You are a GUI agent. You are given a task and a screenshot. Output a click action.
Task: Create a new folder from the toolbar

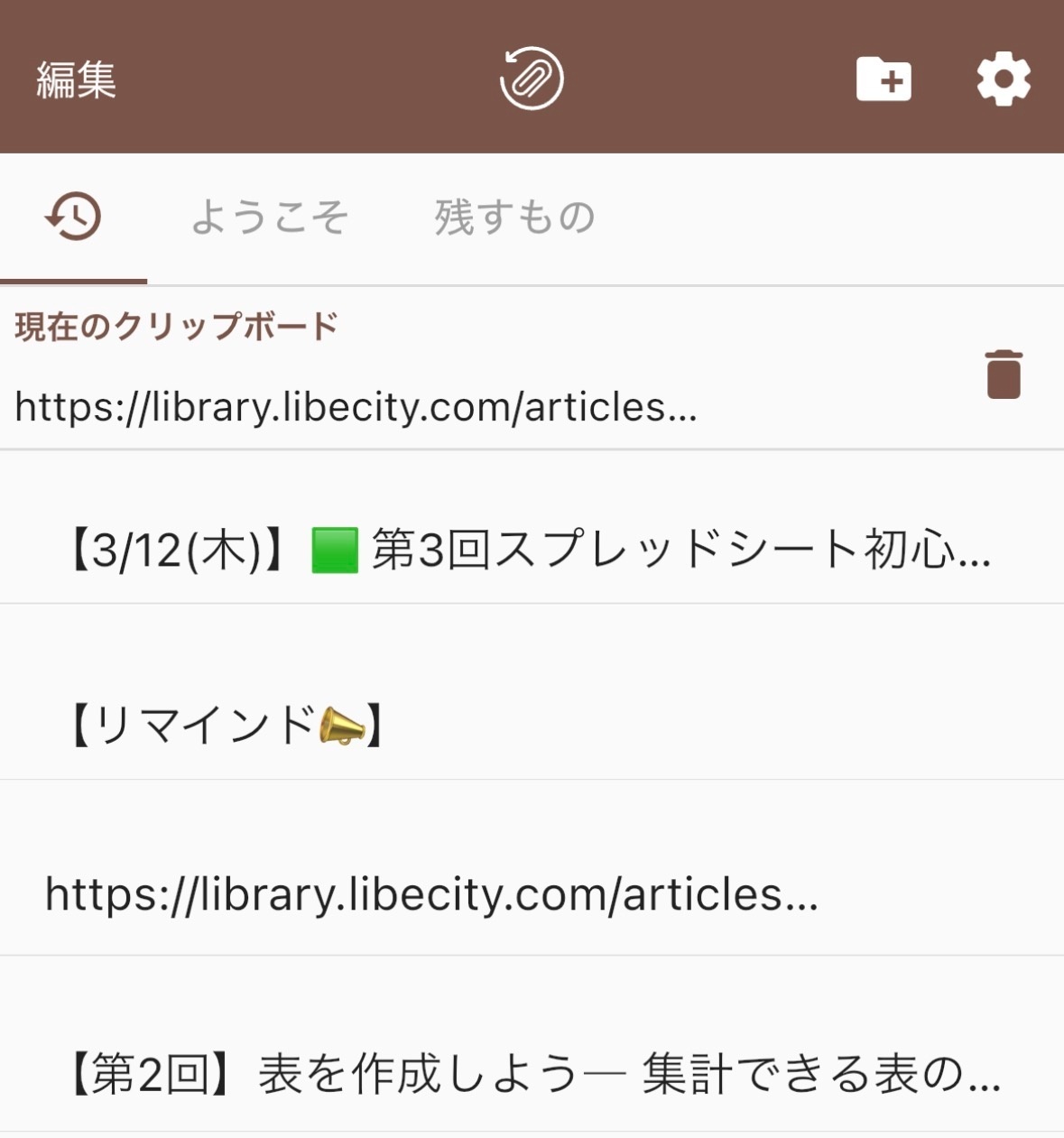pos(884,79)
